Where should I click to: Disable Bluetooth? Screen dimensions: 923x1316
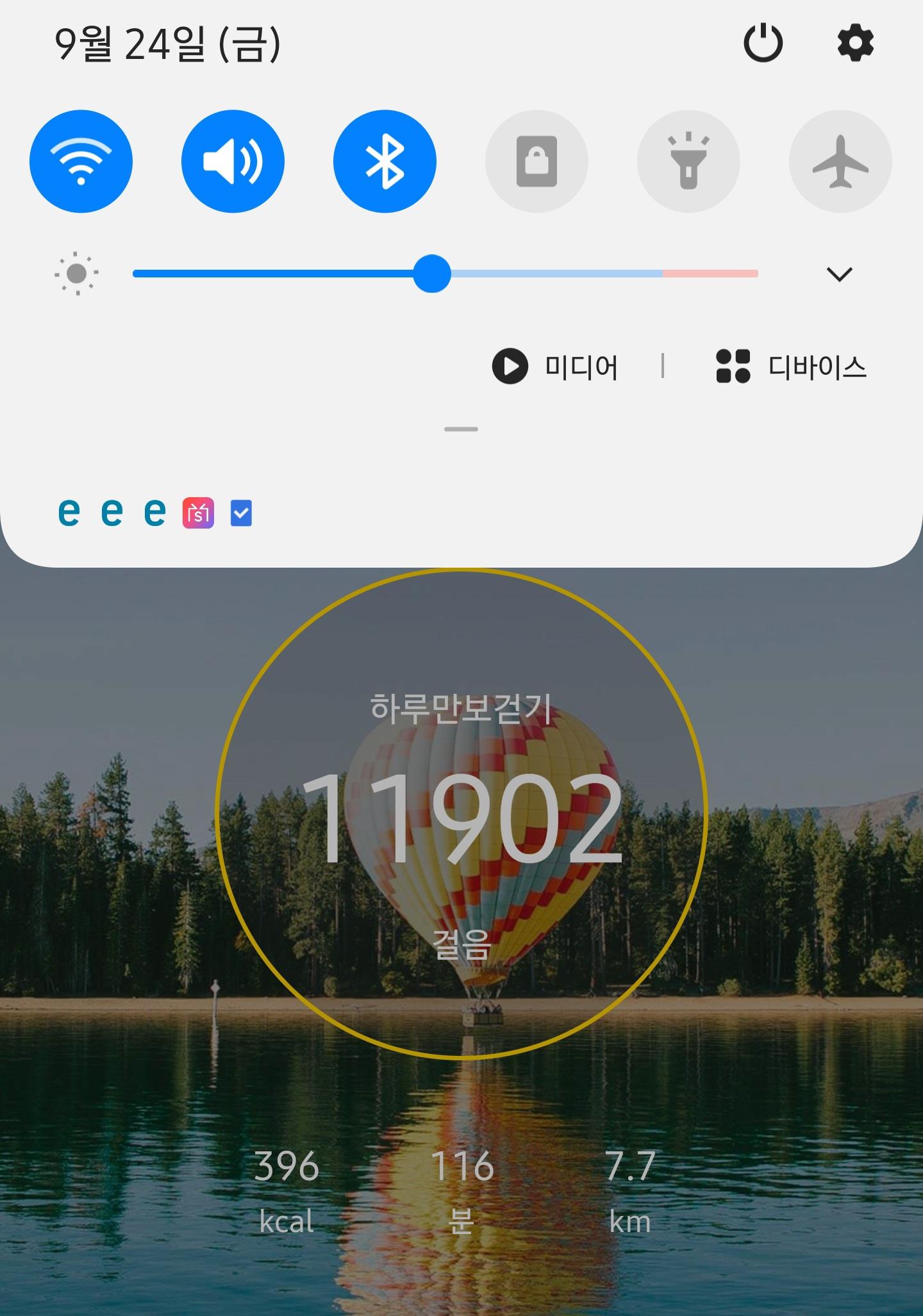(x=385, y=161)
